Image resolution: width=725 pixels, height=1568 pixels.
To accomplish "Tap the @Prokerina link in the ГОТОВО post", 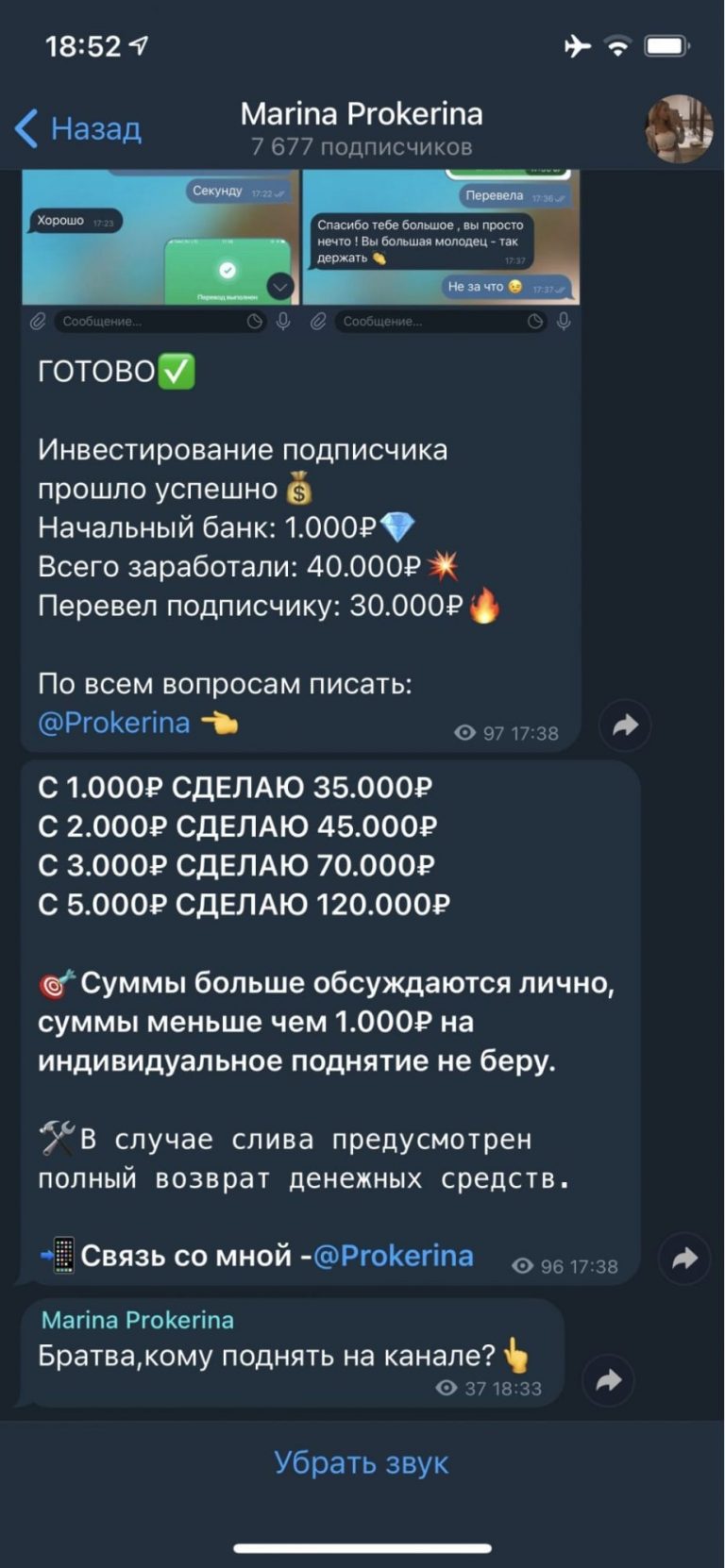I will point(114,723).
